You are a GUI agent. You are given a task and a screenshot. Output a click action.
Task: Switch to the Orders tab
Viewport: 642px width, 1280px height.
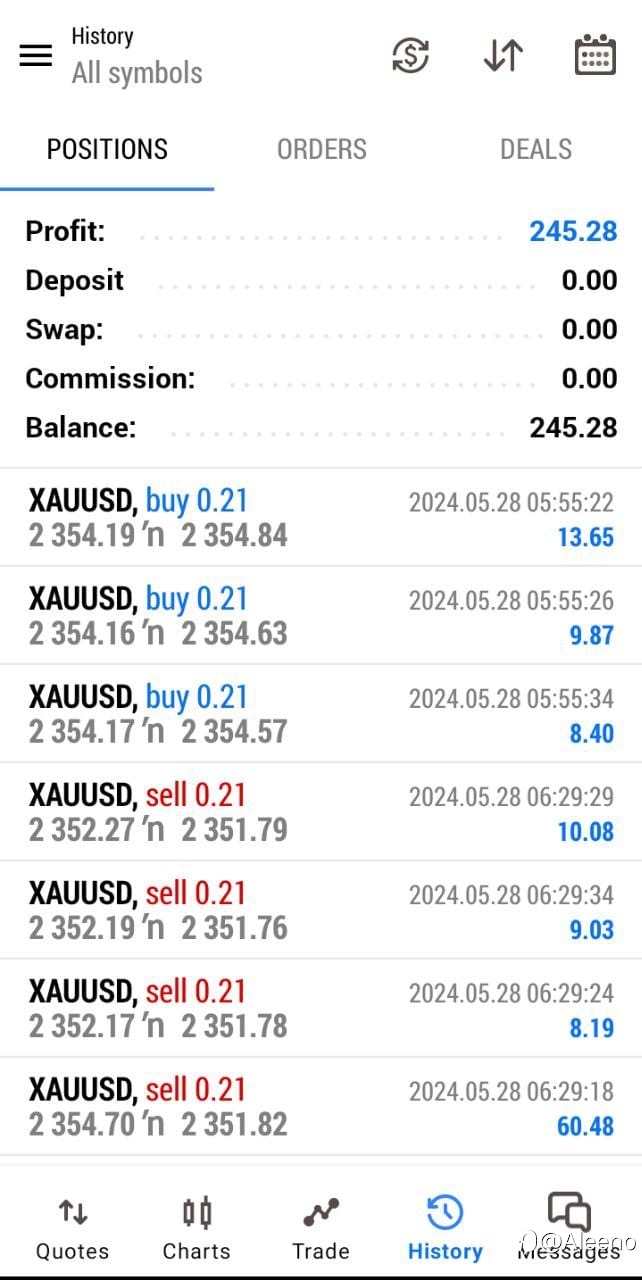tap(322, 150)
